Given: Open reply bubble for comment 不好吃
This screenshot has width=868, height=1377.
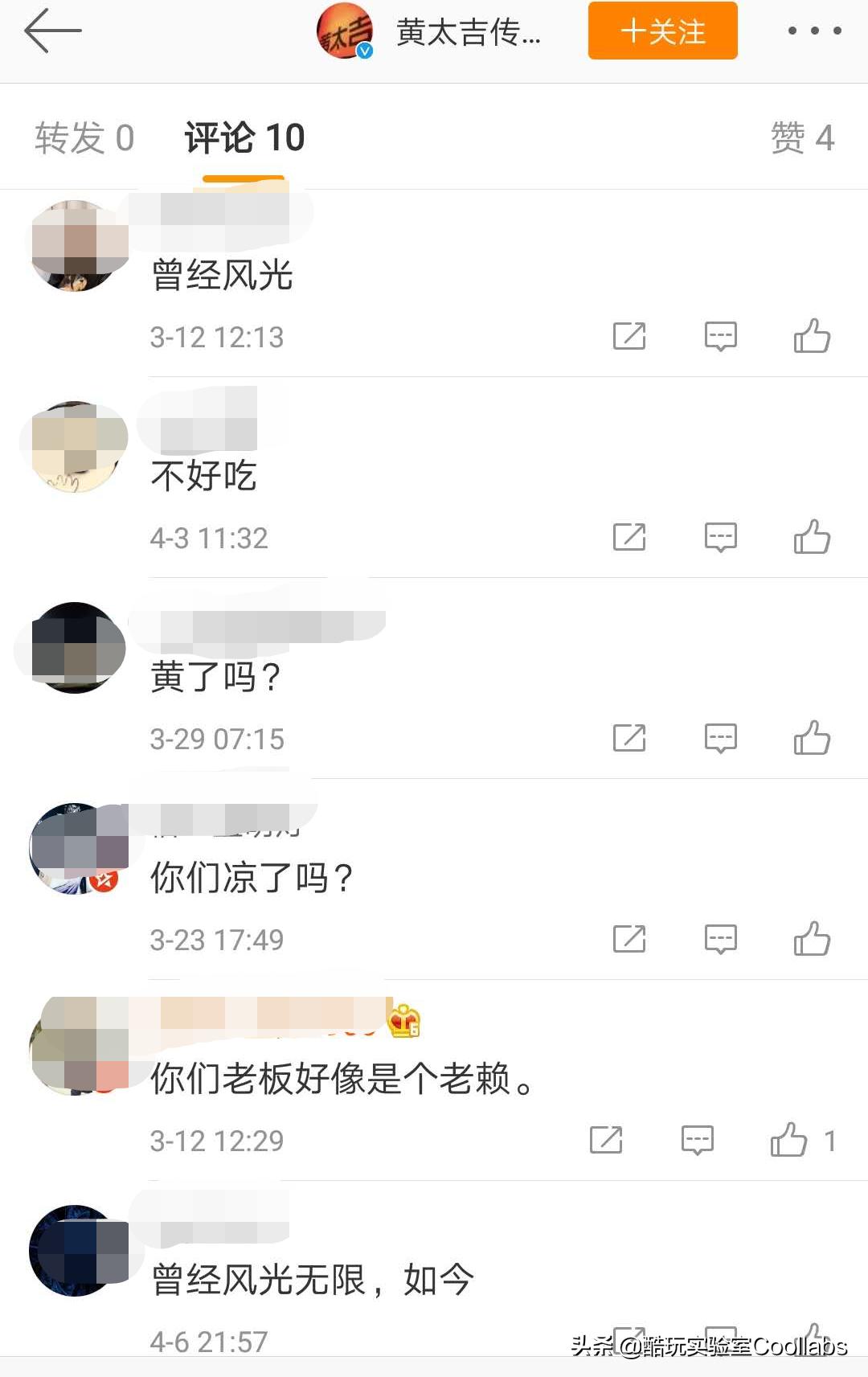Looking at the screenshot, I should [x=719, y=536].
